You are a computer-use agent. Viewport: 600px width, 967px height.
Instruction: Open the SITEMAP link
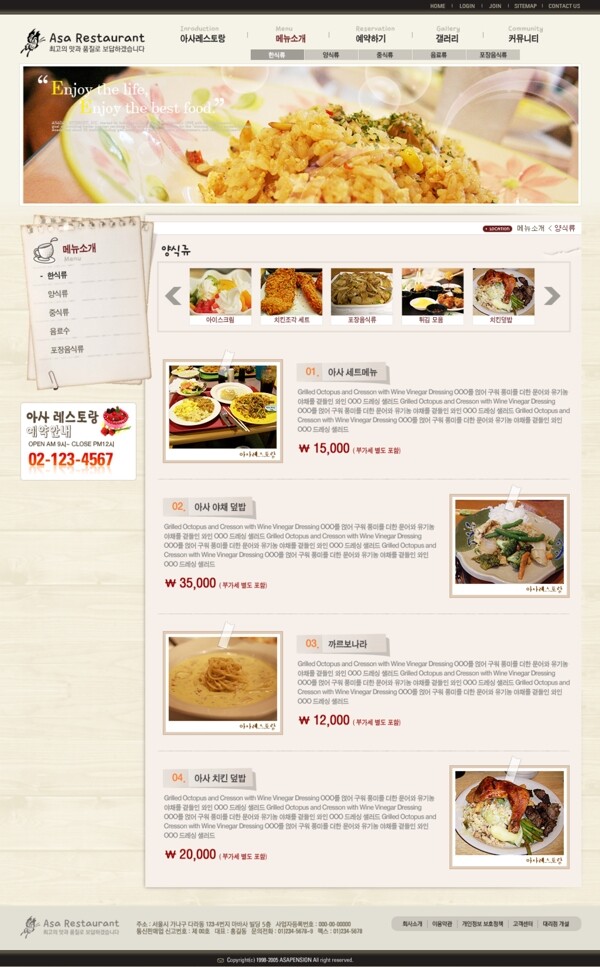(x=525, y=6)
